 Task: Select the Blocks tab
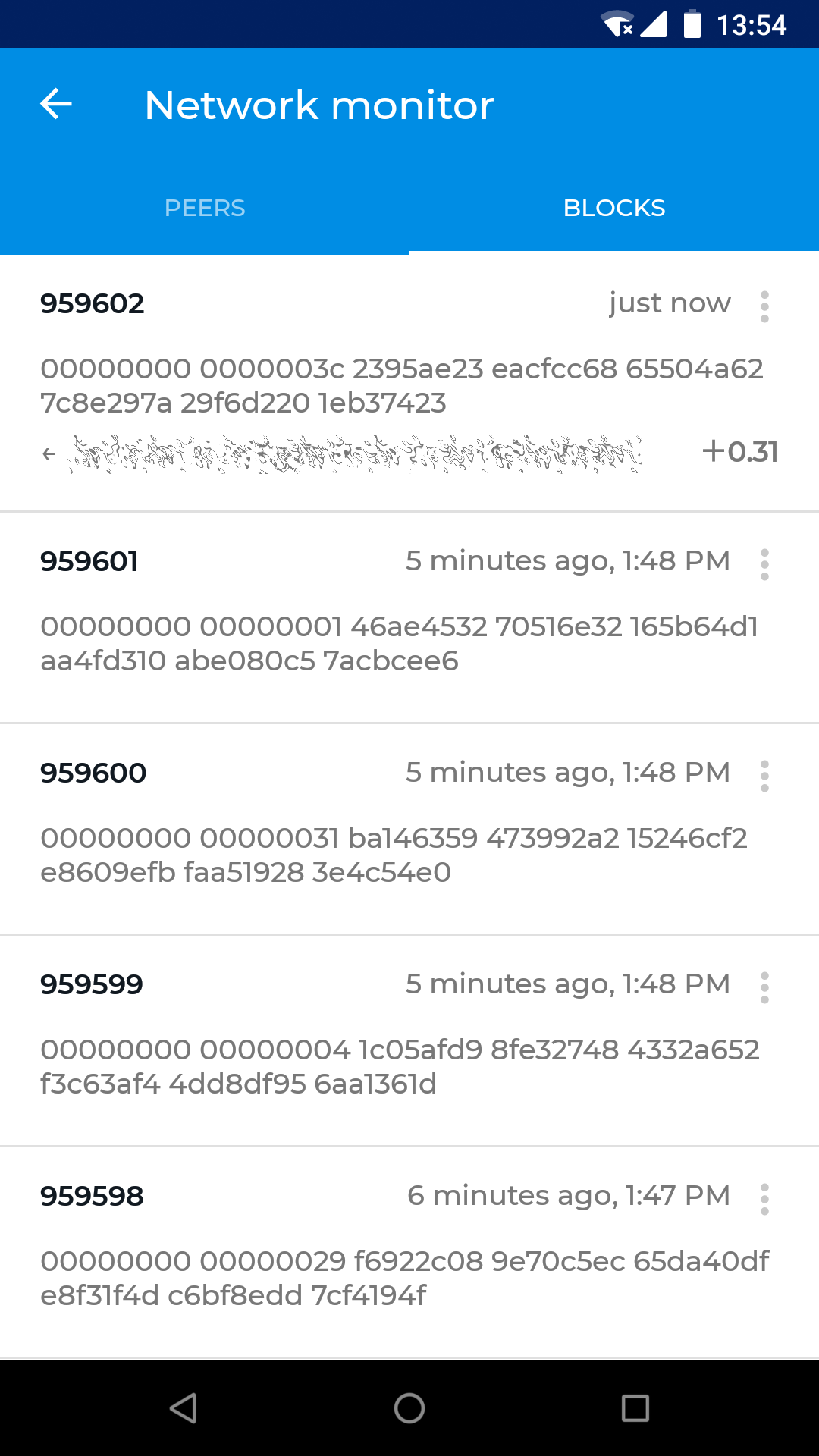pos(614,208)
